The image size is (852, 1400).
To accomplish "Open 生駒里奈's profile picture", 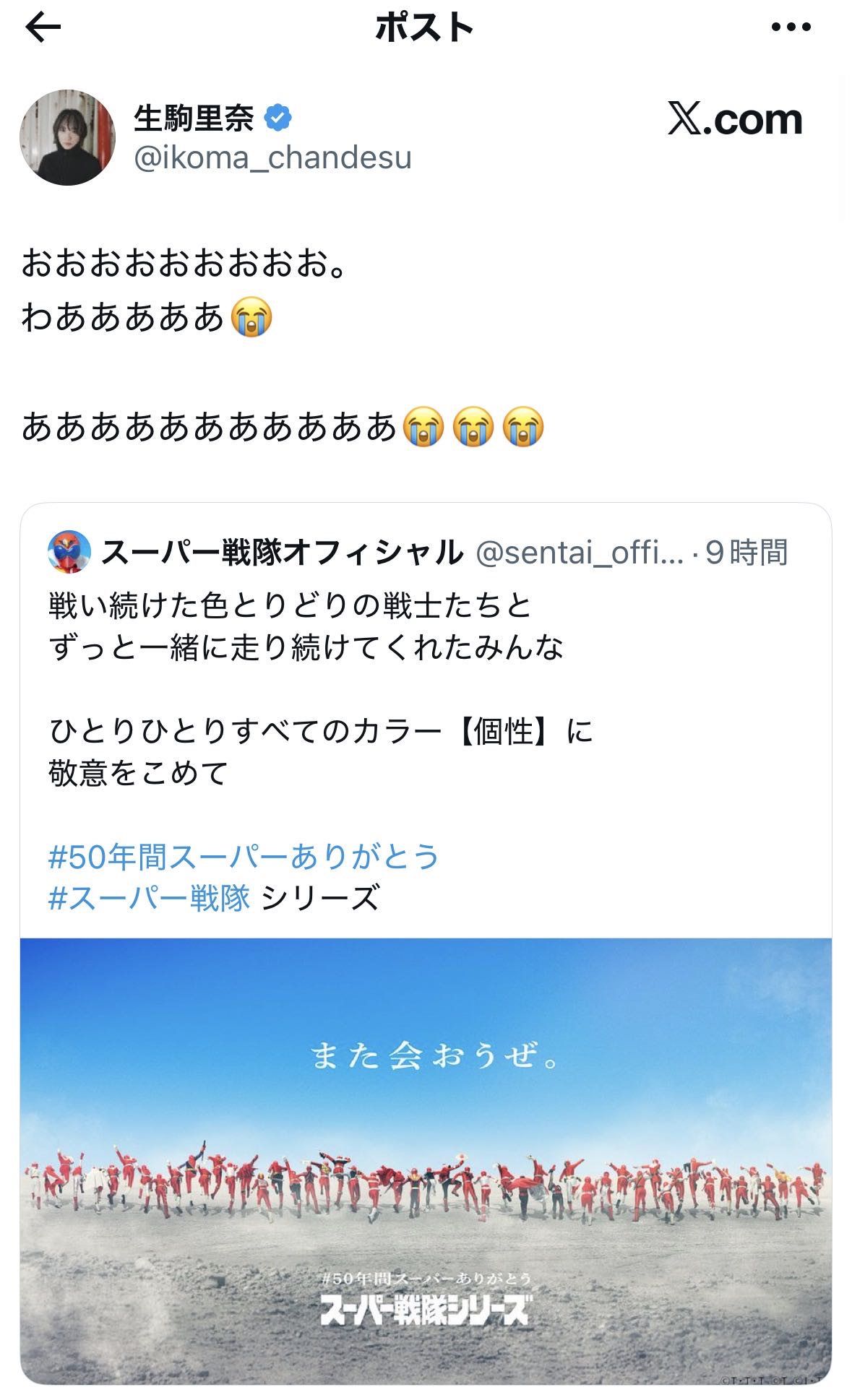I will (67, 137).
